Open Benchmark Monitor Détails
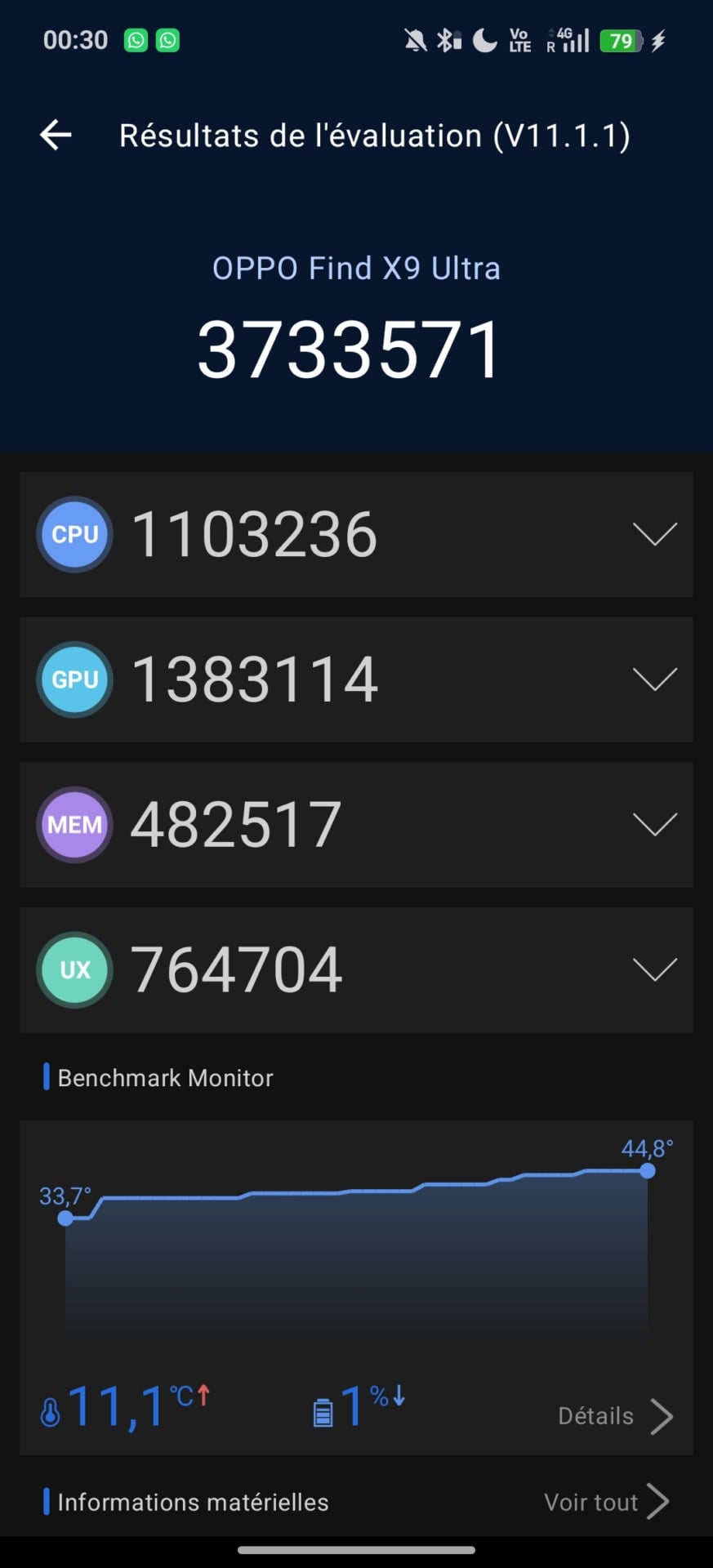 tap(614, 1416)
